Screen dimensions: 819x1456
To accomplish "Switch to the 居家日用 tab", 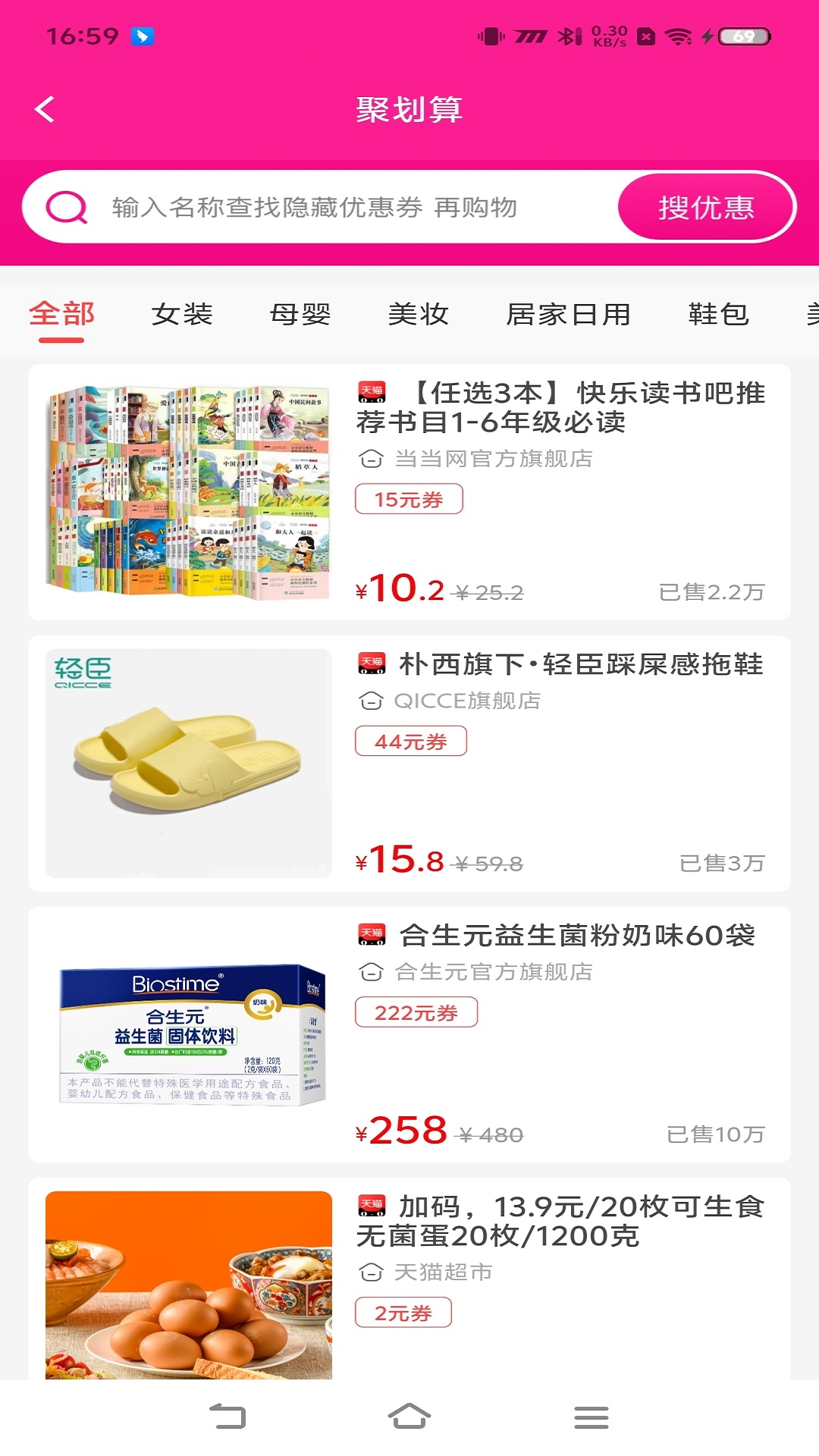I will point(569,314).
